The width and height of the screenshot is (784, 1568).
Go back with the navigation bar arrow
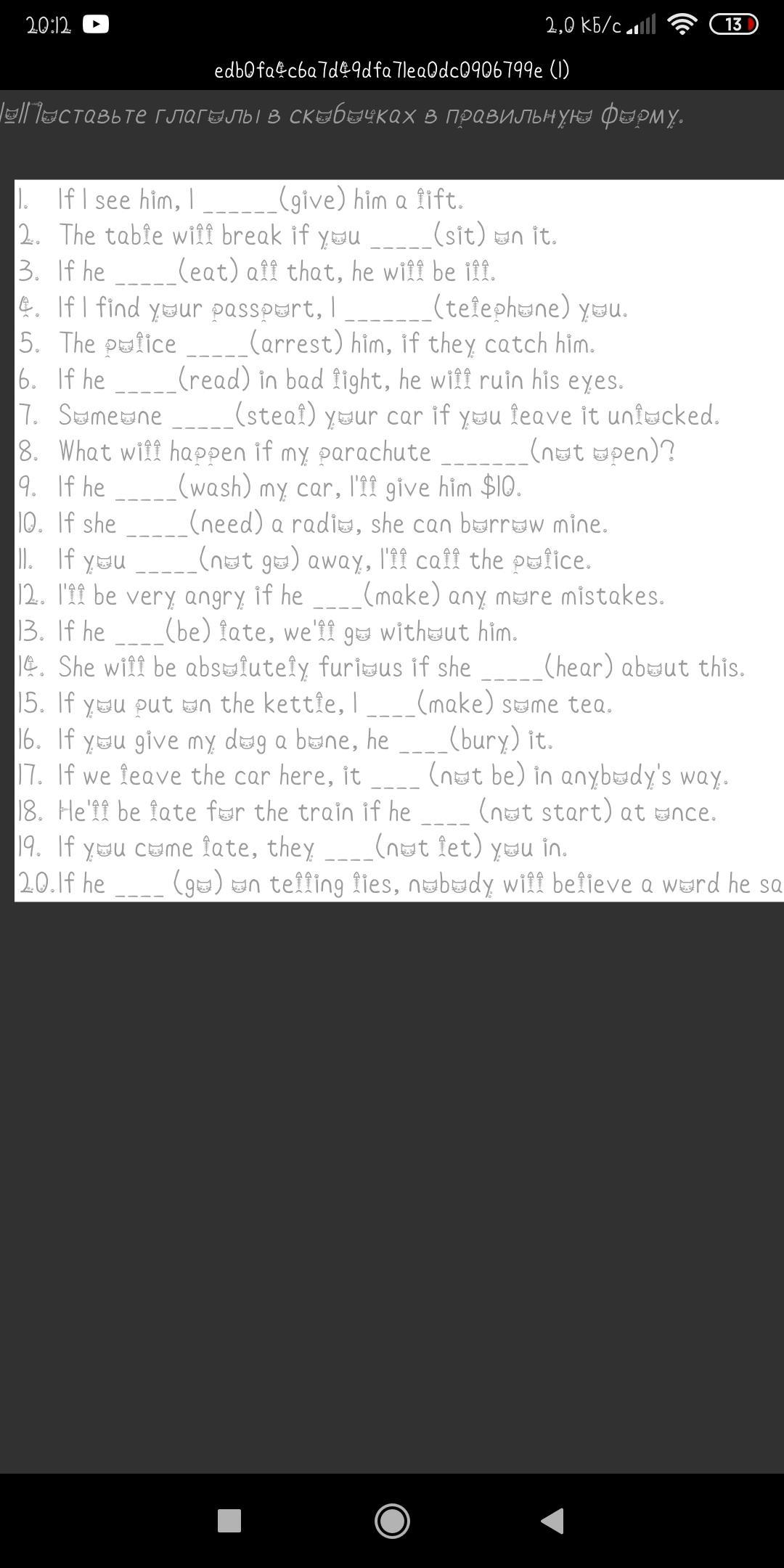[553, 1521]
